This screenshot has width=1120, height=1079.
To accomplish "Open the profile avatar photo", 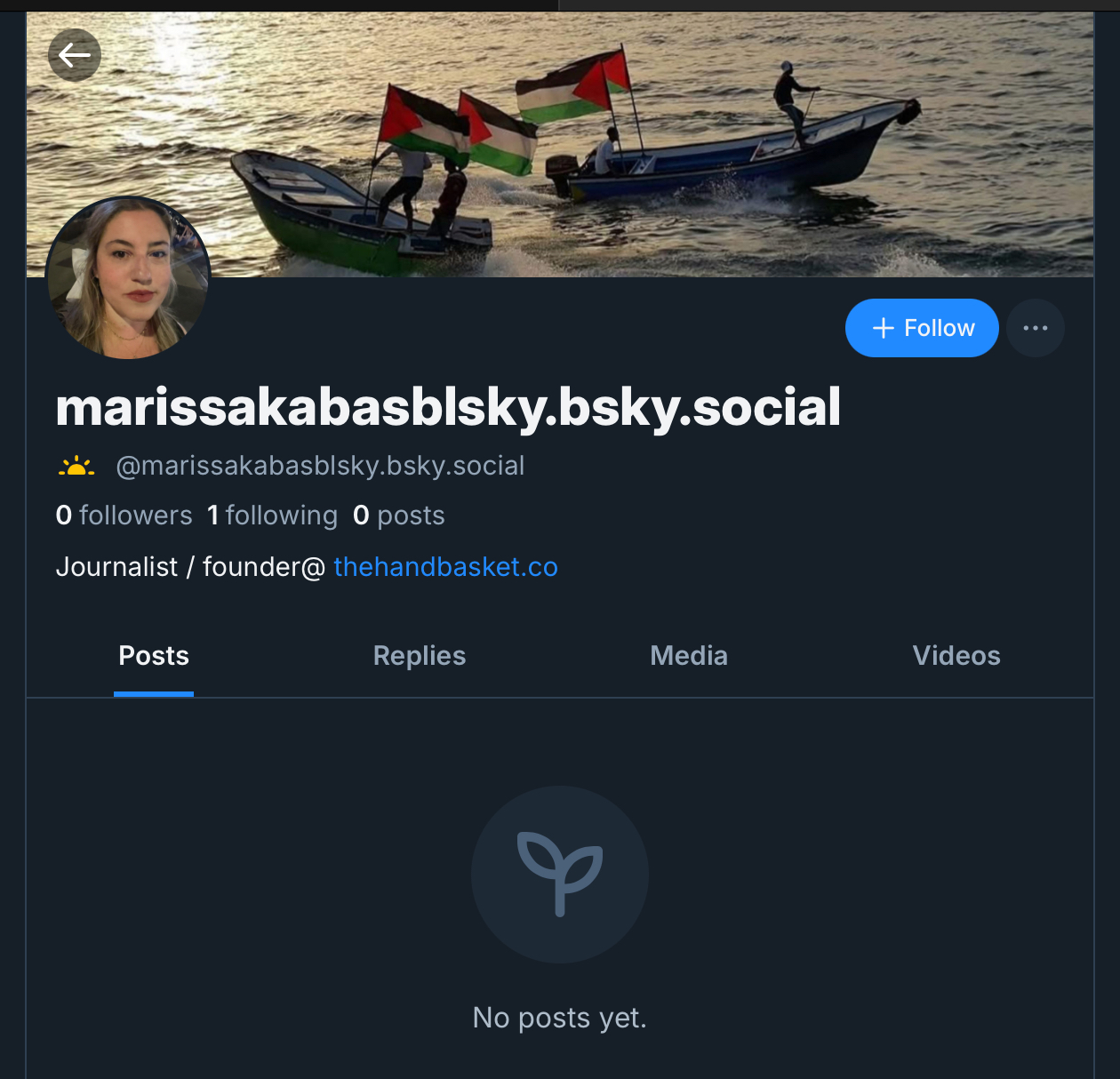I will pyautogui.click(x=128, y=278).
